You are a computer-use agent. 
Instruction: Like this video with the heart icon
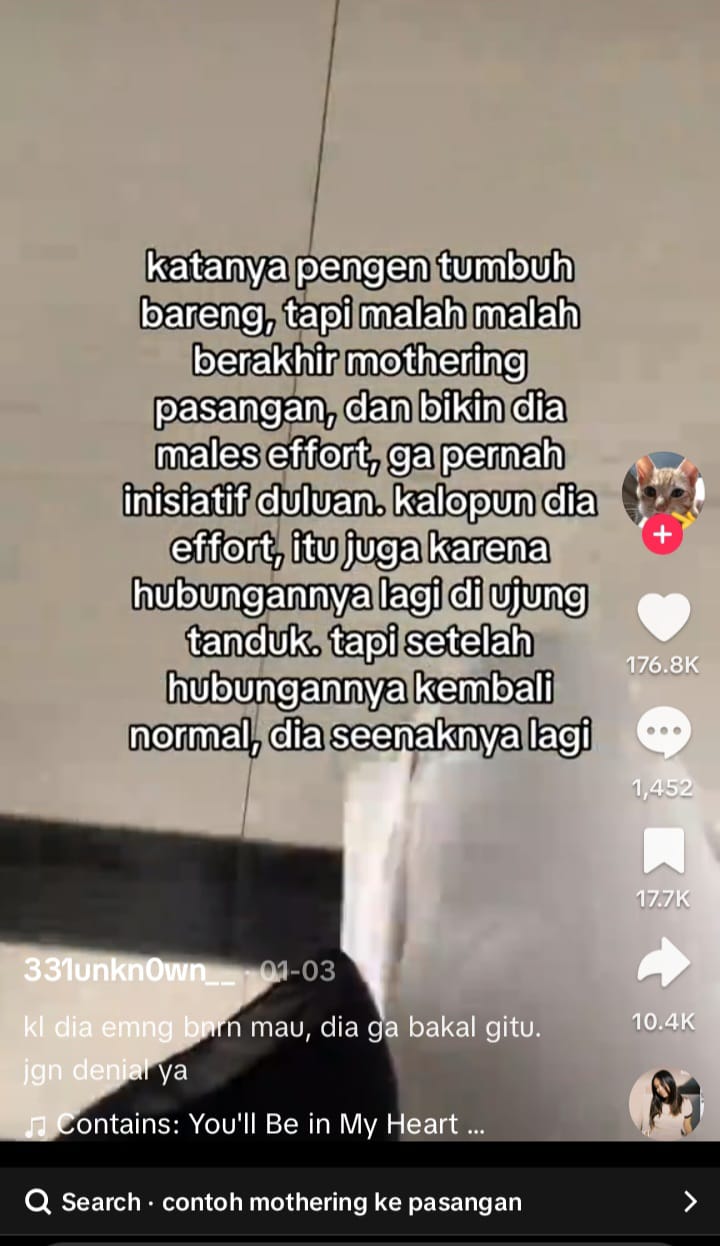pos(663,618)
